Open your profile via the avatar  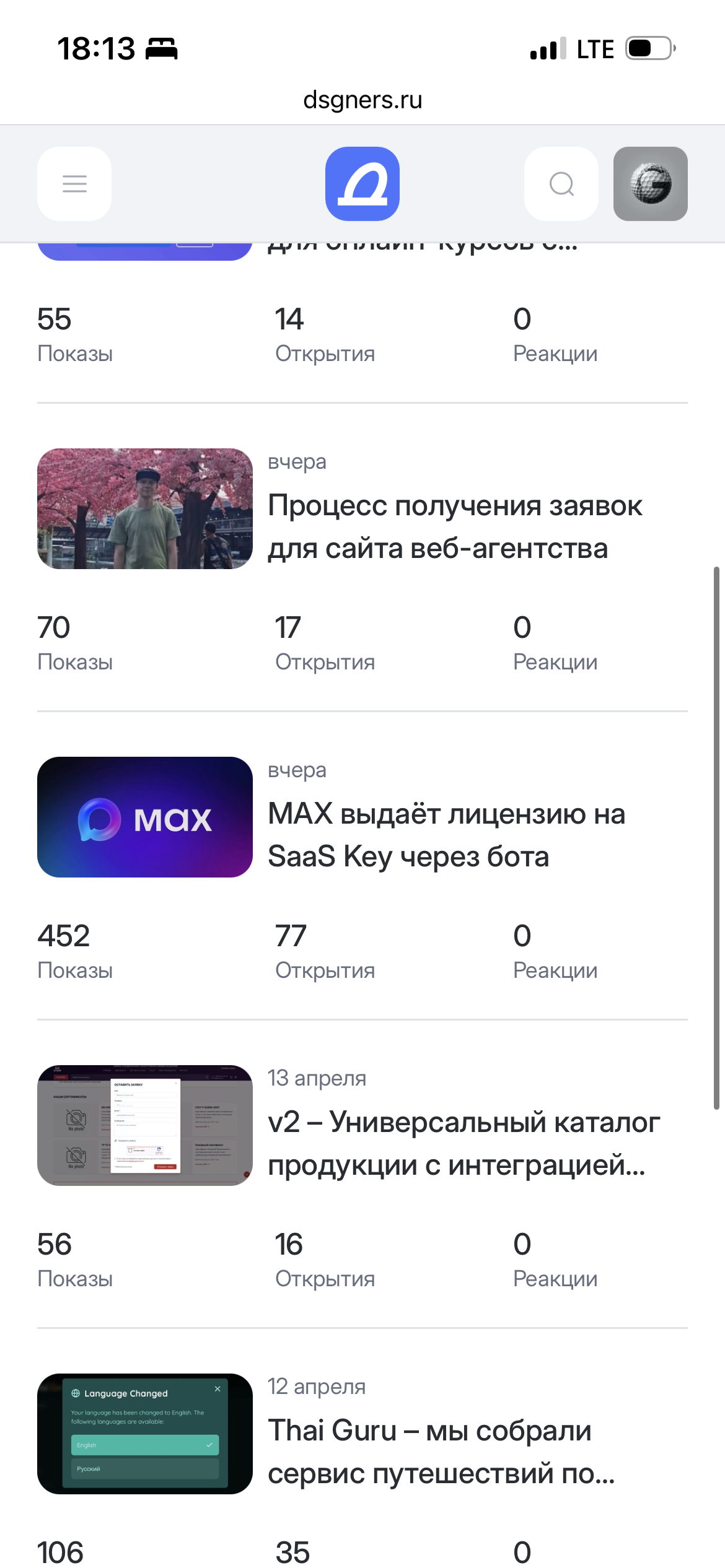click(x=651, y=184)
